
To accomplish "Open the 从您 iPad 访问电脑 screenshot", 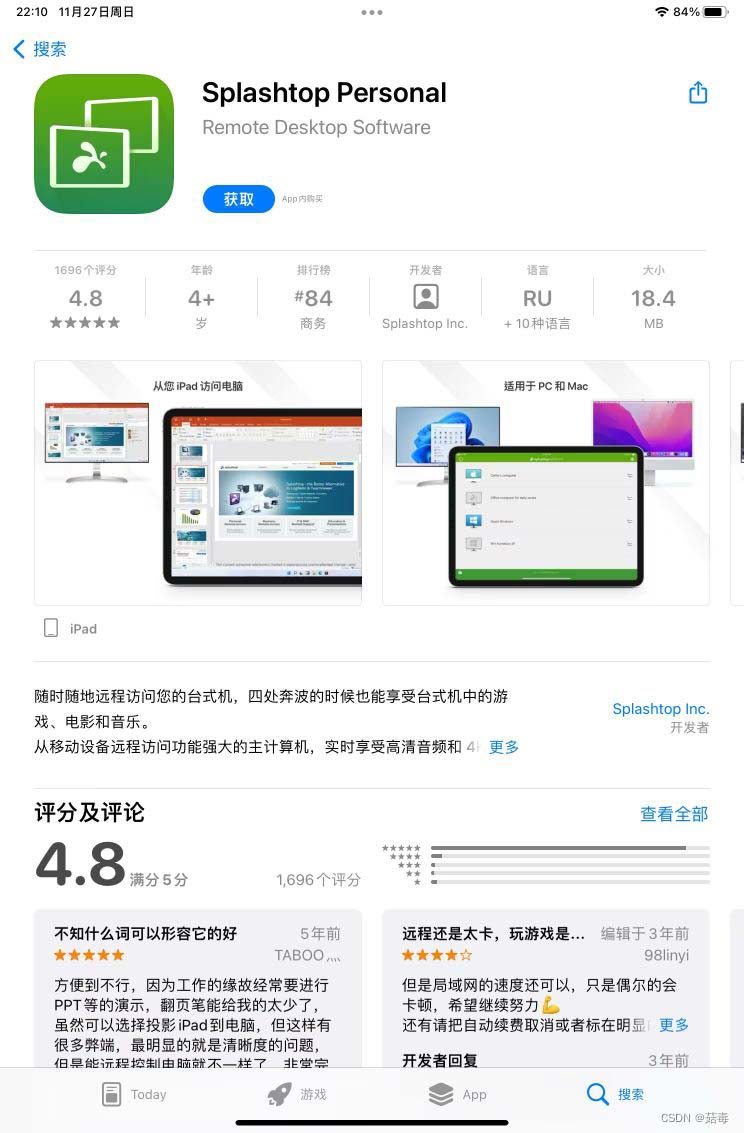I will tap(198, 483).
